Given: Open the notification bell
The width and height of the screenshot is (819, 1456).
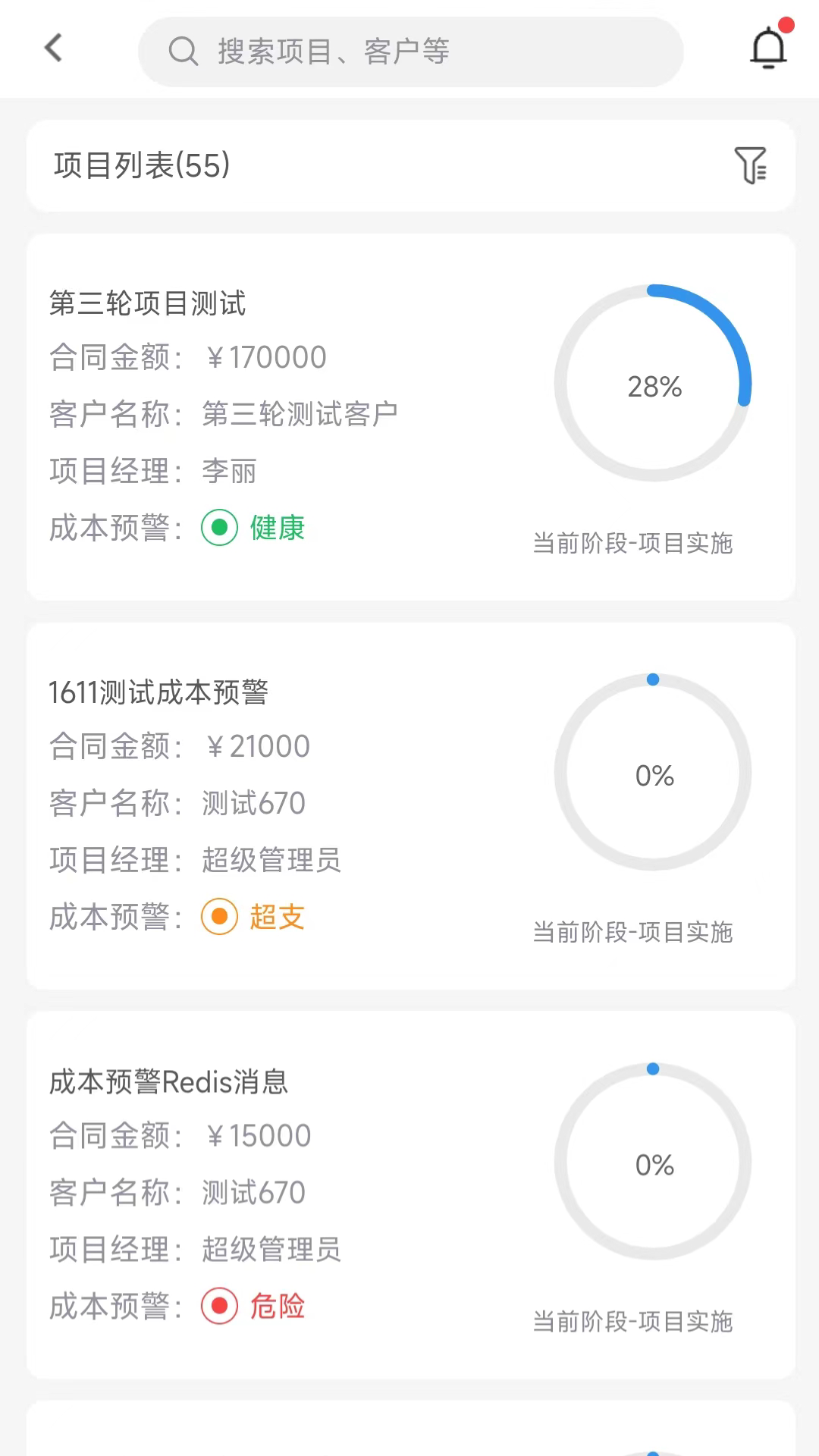Looking at the screenshot, I should pyautogui.click(x=768, y=48).
